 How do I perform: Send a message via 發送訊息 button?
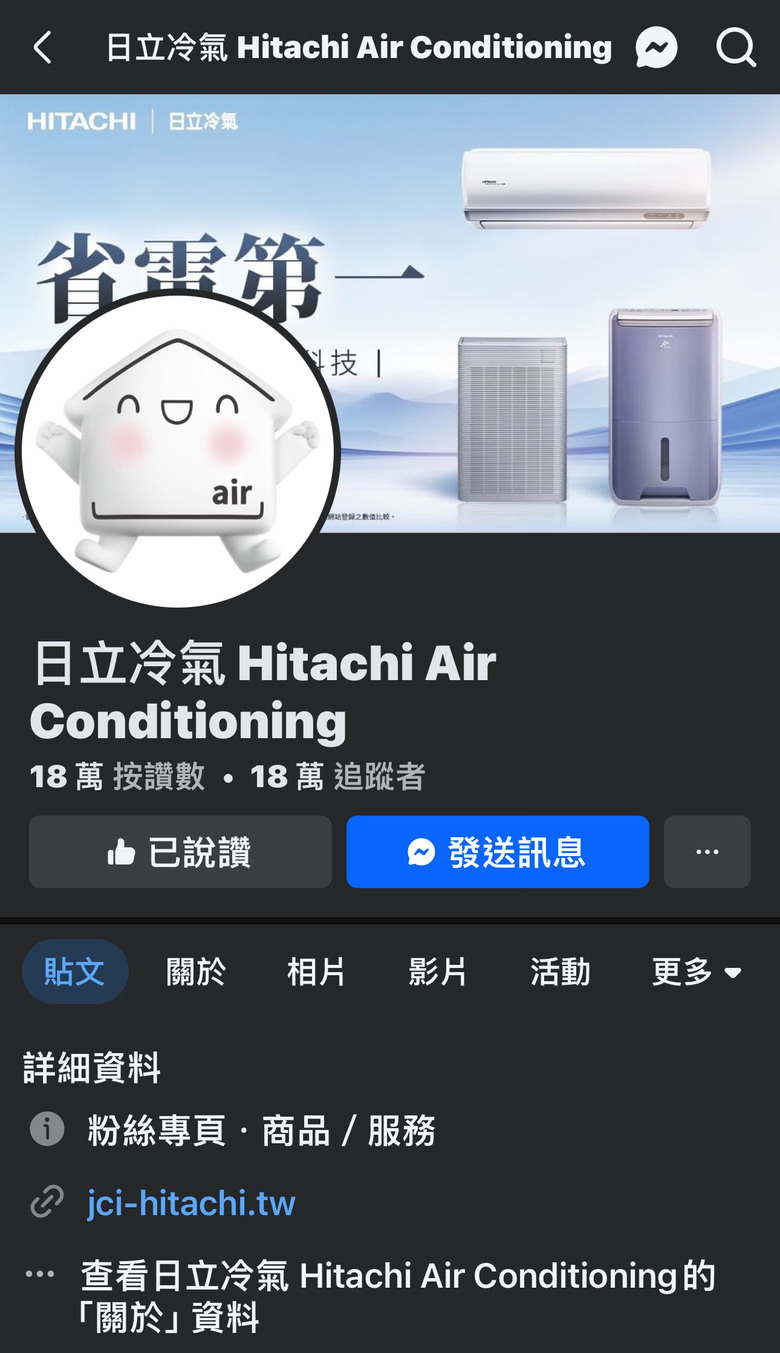click(497, 852)
